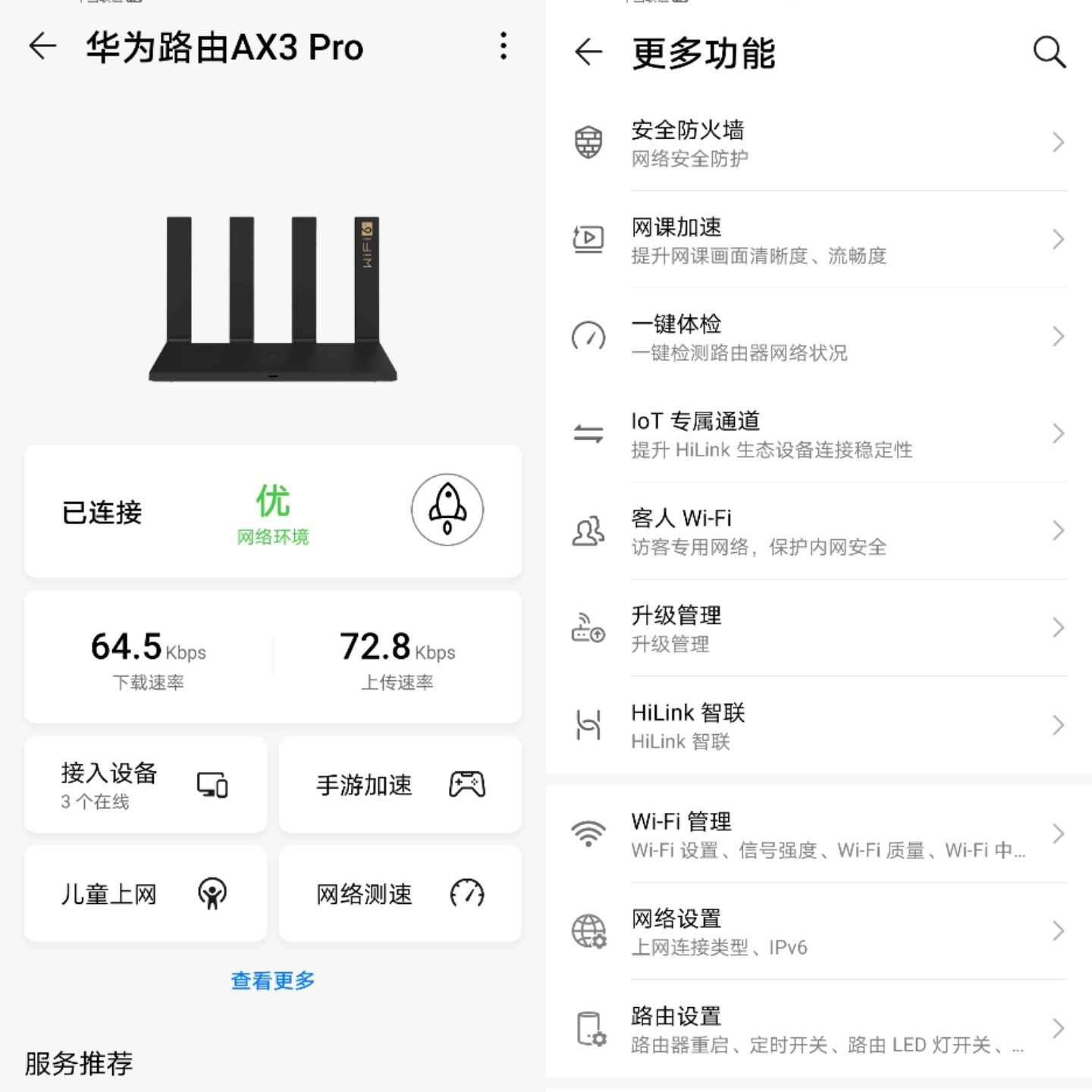Tap the rocket network optimization icon

447,510
